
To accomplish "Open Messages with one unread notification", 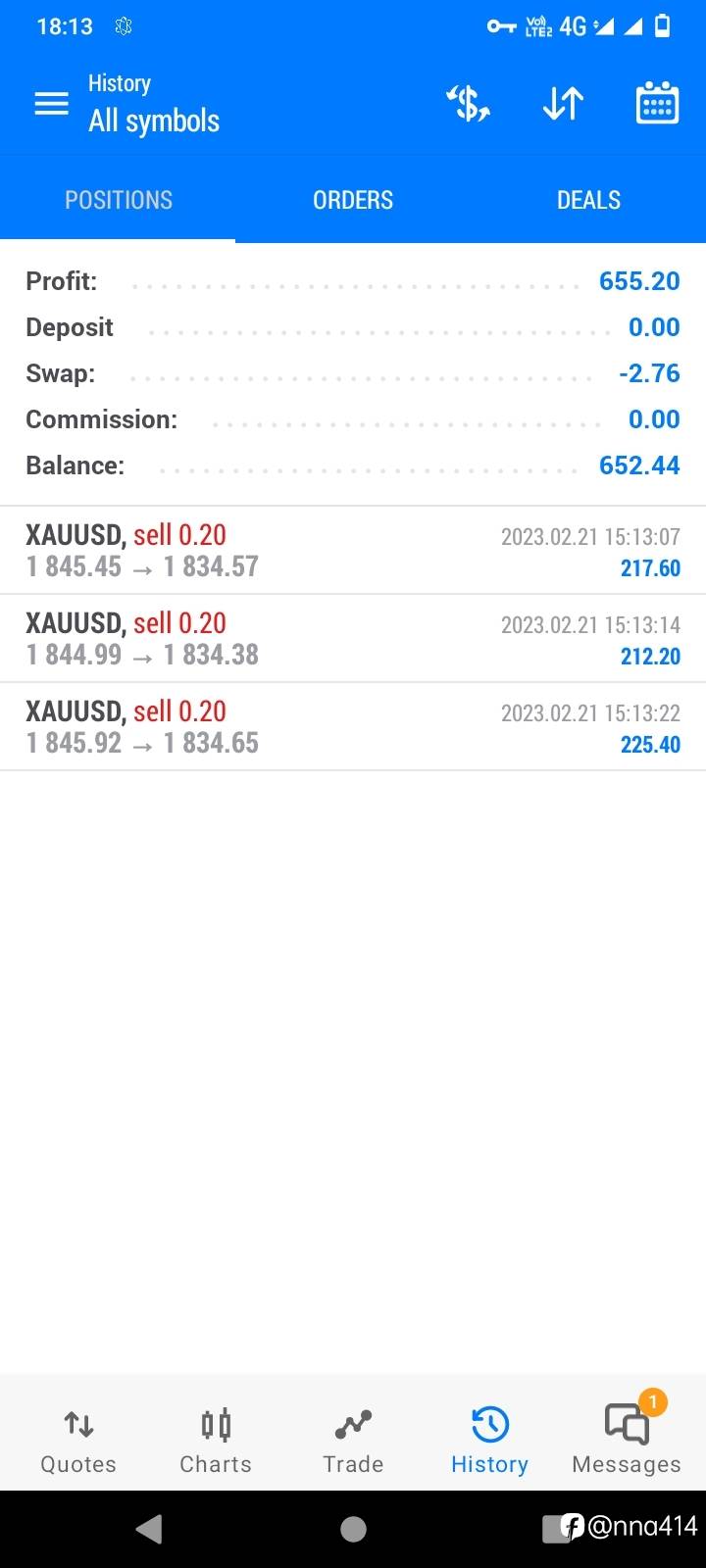I will pyautogui.click(x=627, y=1441).
